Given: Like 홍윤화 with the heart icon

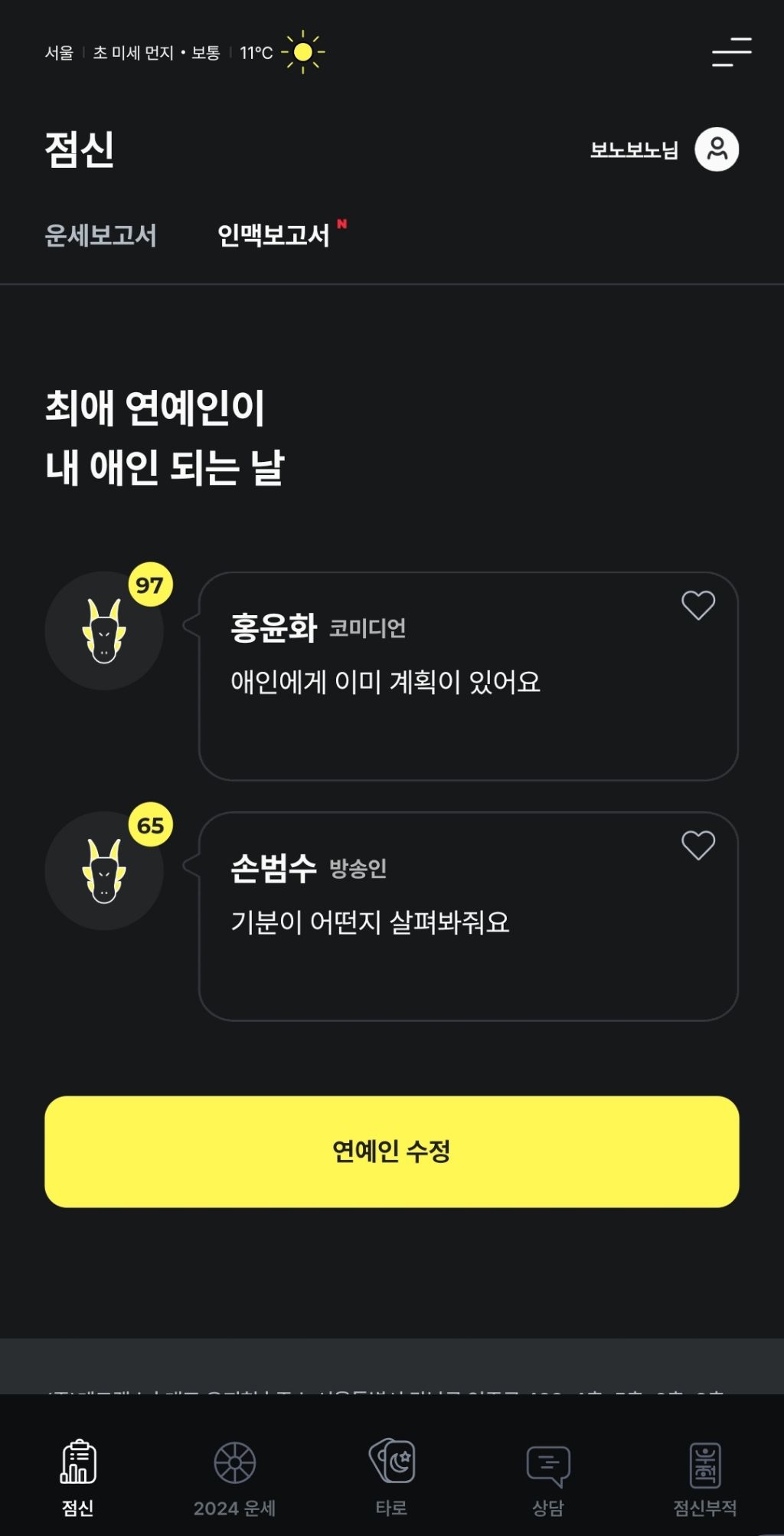Looking at the screenshot, I should click(697, 605).
